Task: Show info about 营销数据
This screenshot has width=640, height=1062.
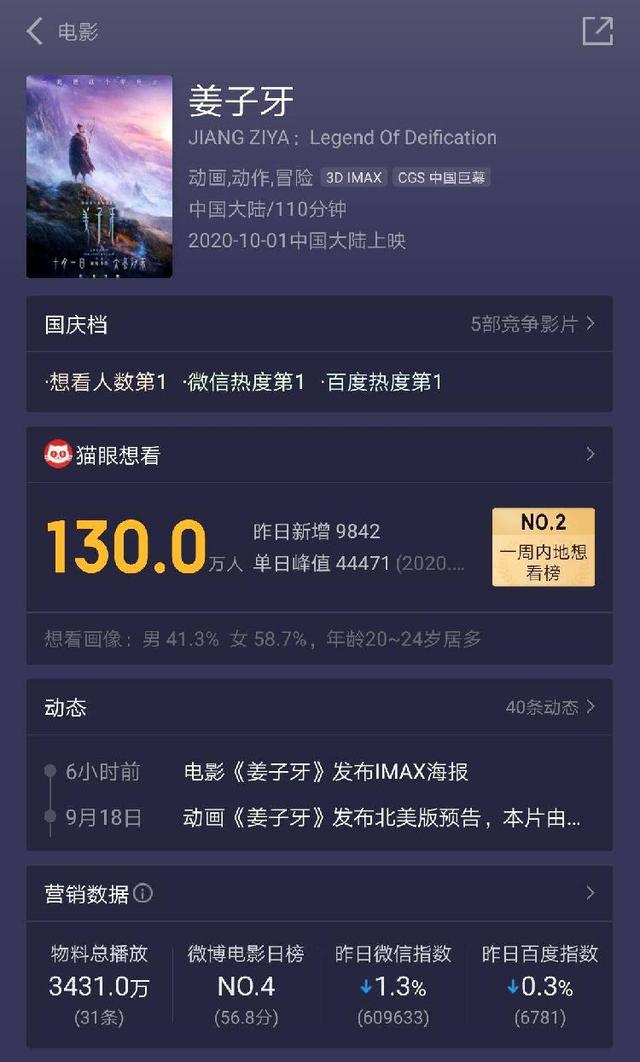Action: pyautogui.click(x=143, y=893)
